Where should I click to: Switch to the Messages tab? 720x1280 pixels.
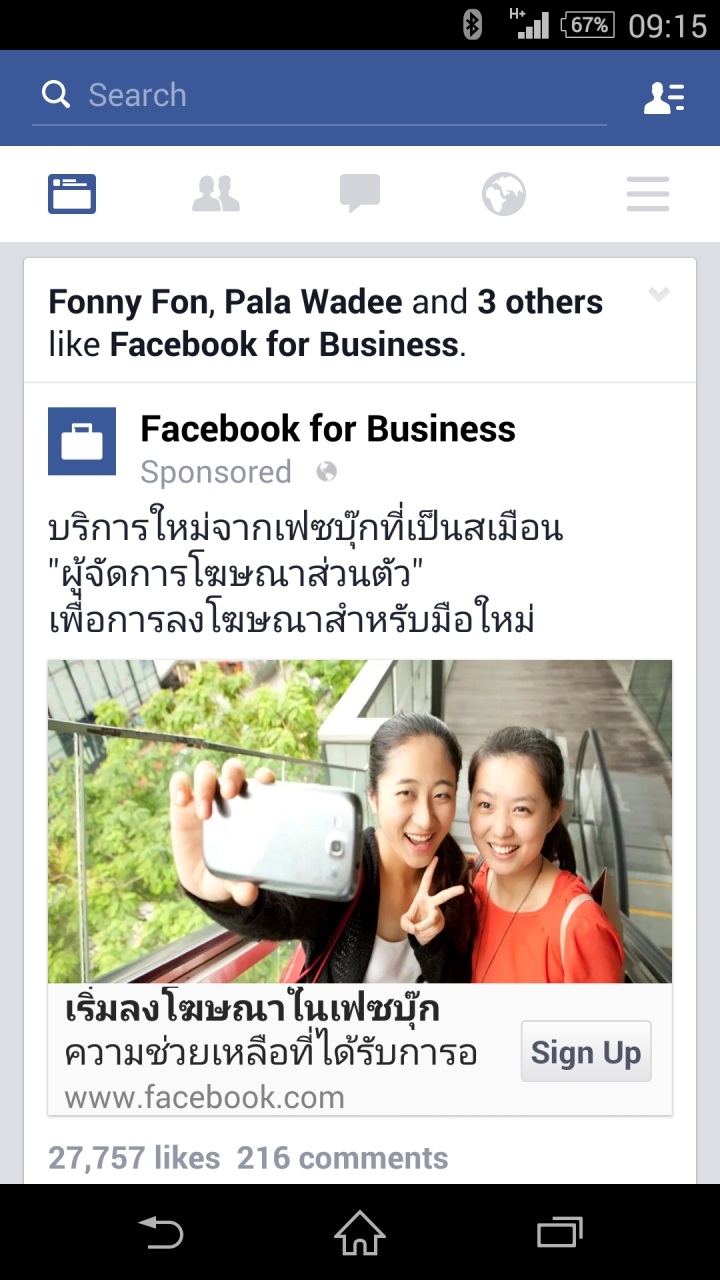click(x=360, y=194)
